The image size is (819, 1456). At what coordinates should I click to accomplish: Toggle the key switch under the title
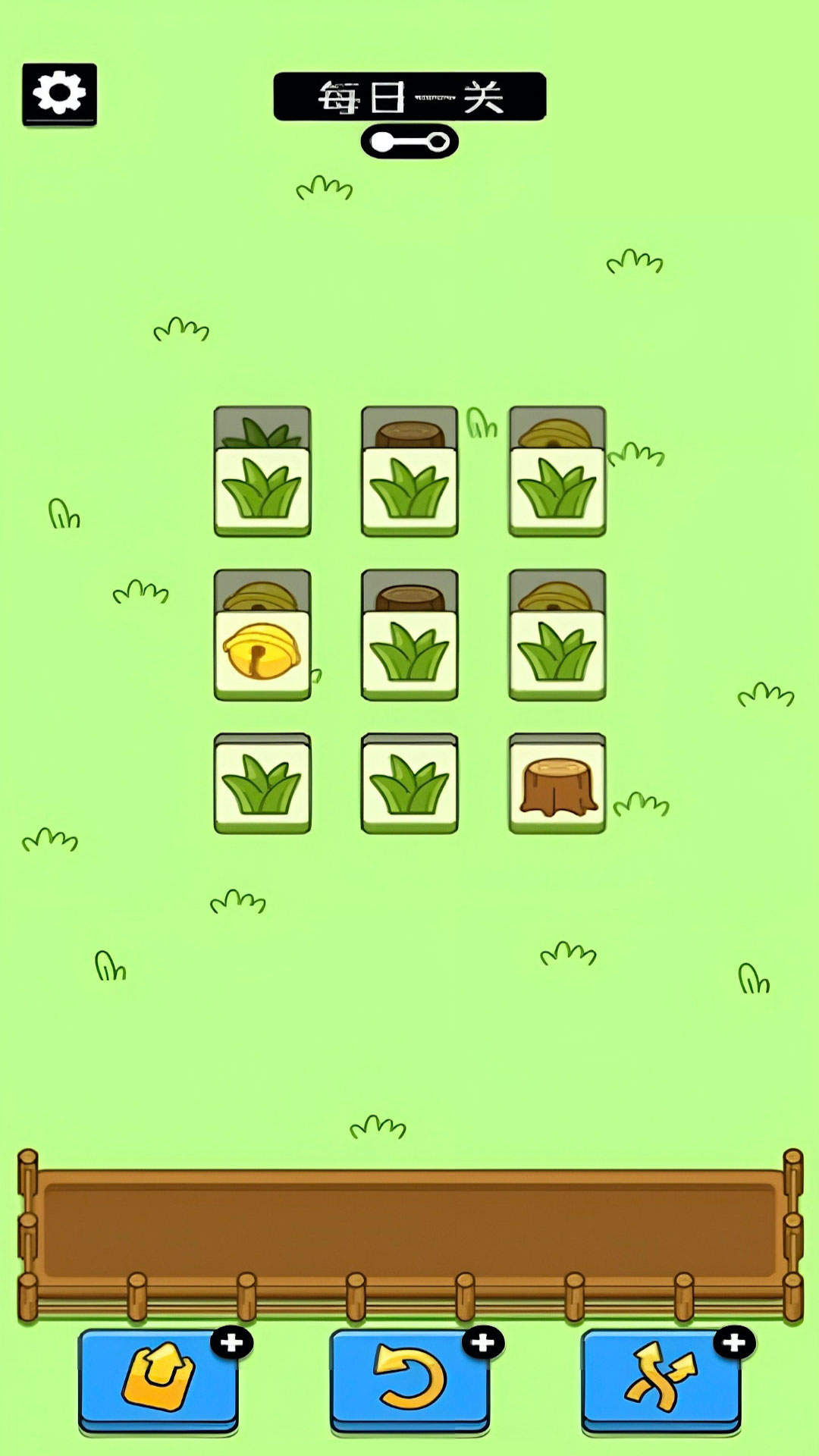click(x=409, y=140)
